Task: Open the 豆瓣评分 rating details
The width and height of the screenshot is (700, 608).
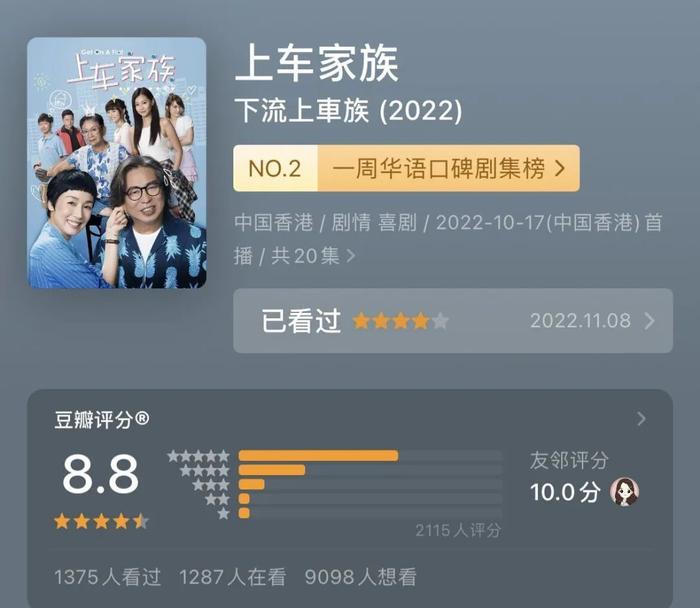Action: 641,419
